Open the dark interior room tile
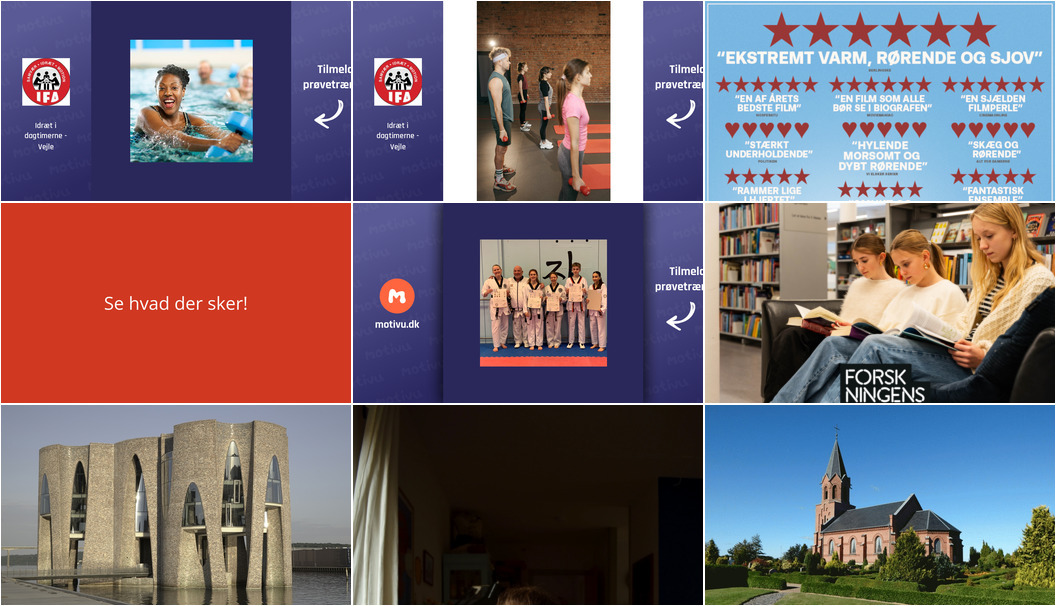The width and height of the screenshot is (1056, 606). tap(527, 505)
